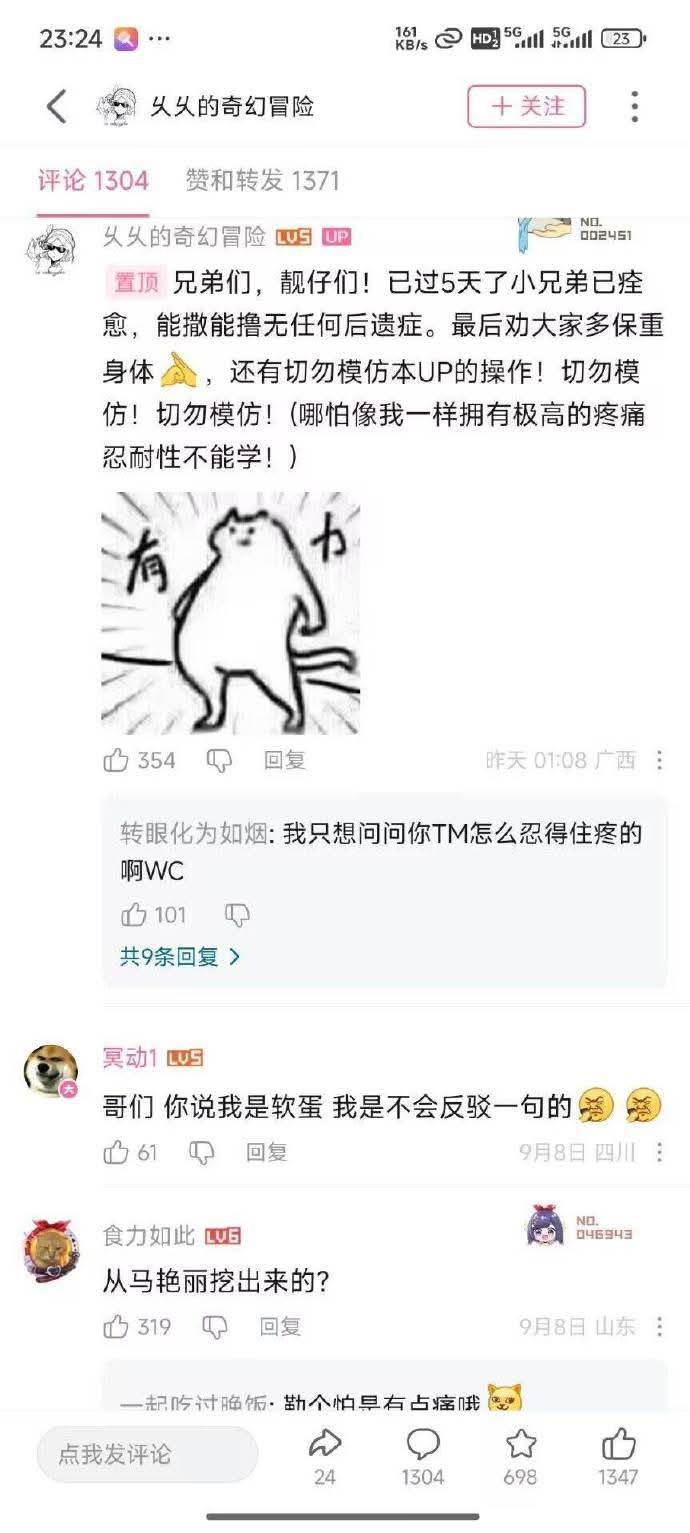The width and height of the screenshot is (690, 1533).
Task: Go back using the top arrow
Action: point(57,106)
